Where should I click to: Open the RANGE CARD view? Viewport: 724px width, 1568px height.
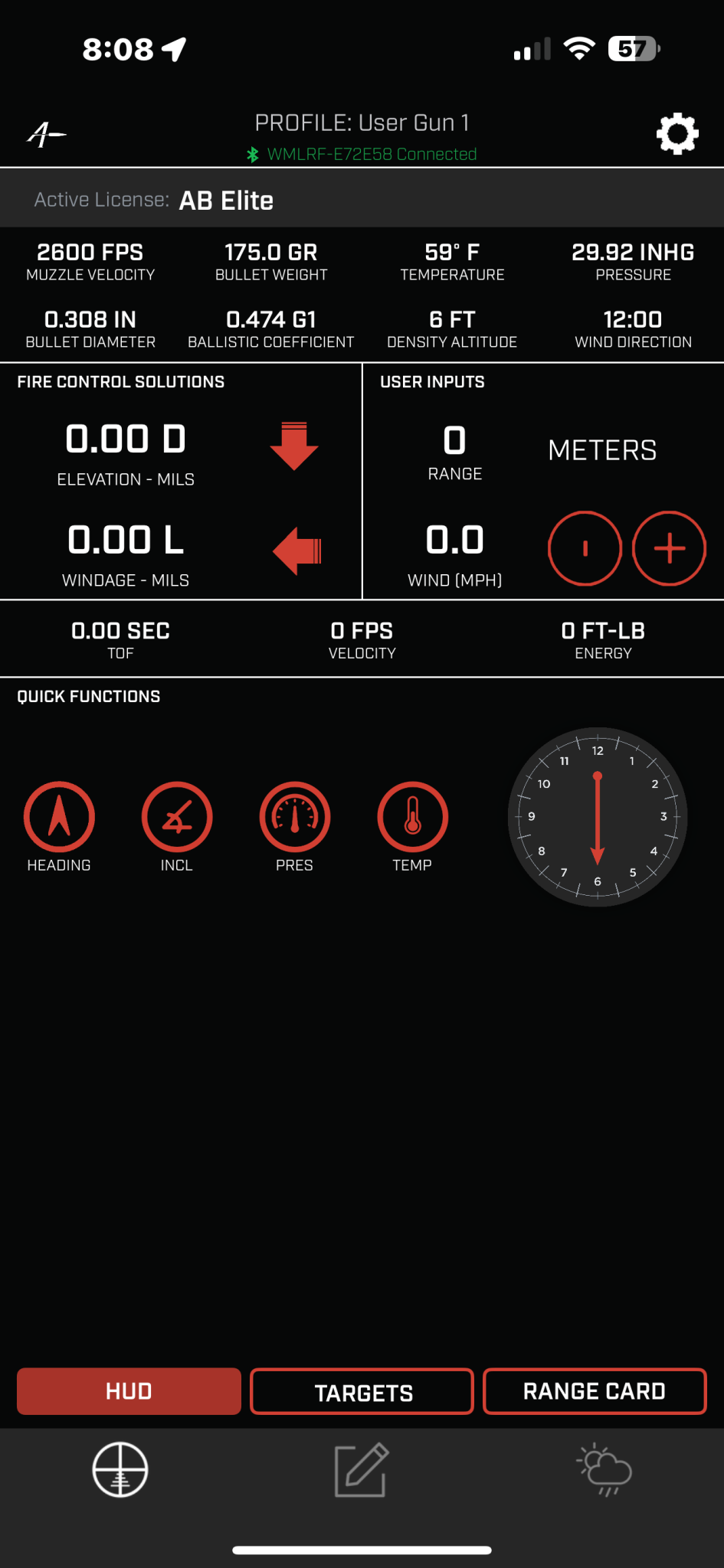pyautogui.click(x=595, y=1391)
